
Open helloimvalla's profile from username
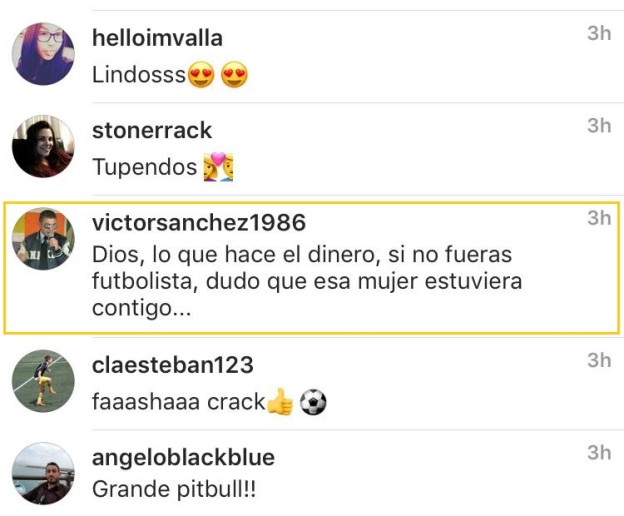tap(157, 39)
